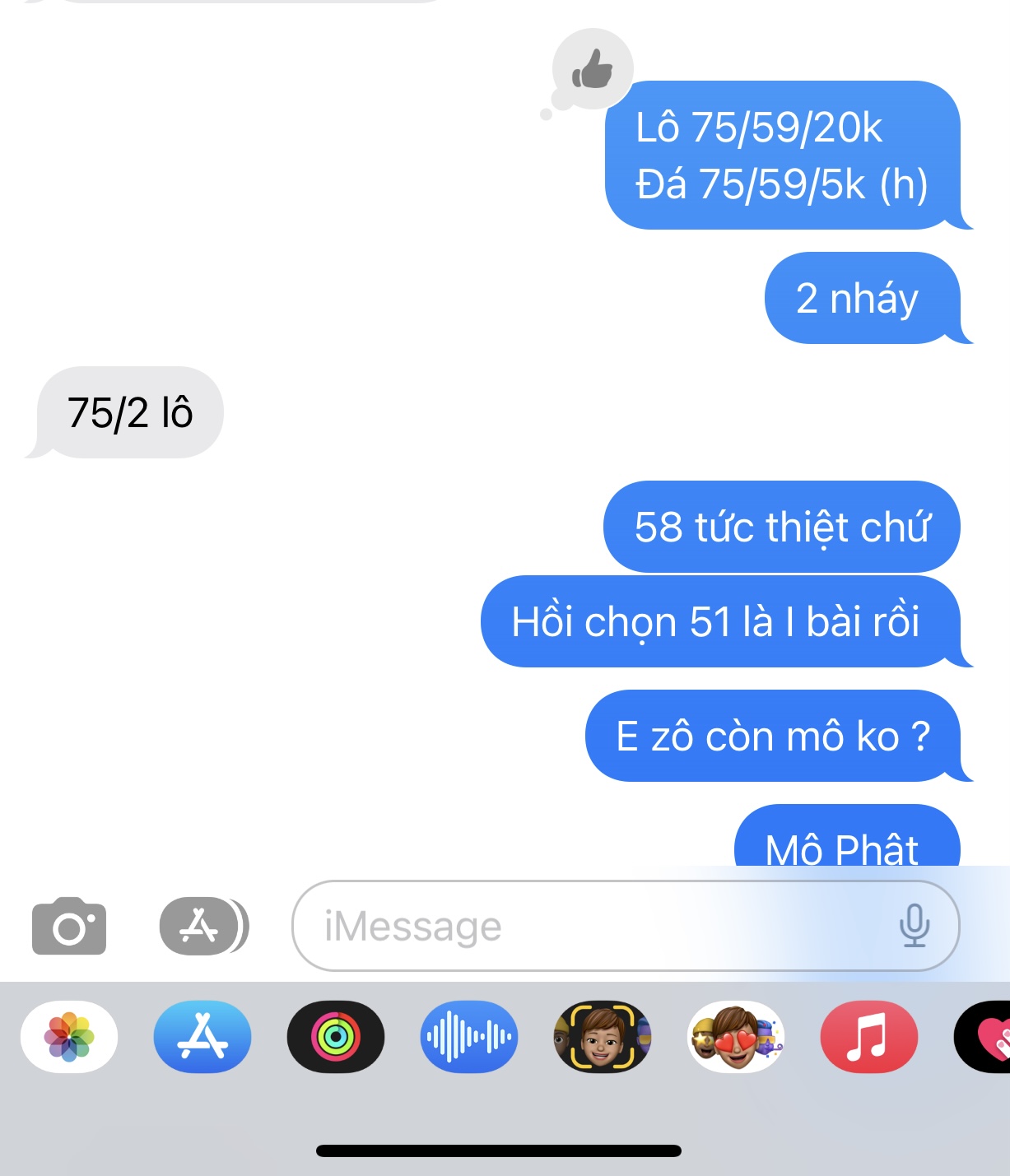Open the Photos app in the drawer
The width and height of the screenshot is (1010, 1176).
pyautogui.click(x=69, y=1037)
